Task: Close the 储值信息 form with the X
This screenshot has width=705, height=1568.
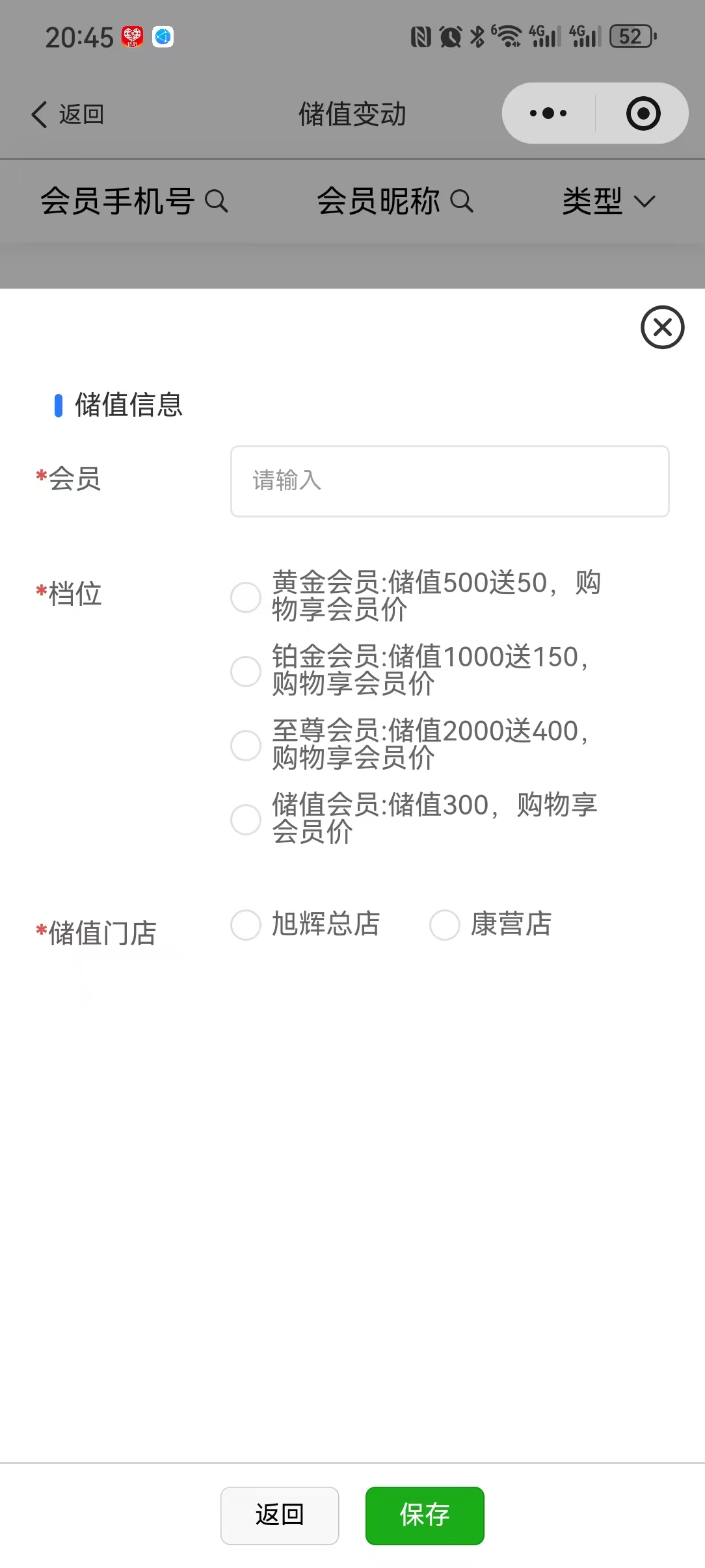Action: pos(662,327)
